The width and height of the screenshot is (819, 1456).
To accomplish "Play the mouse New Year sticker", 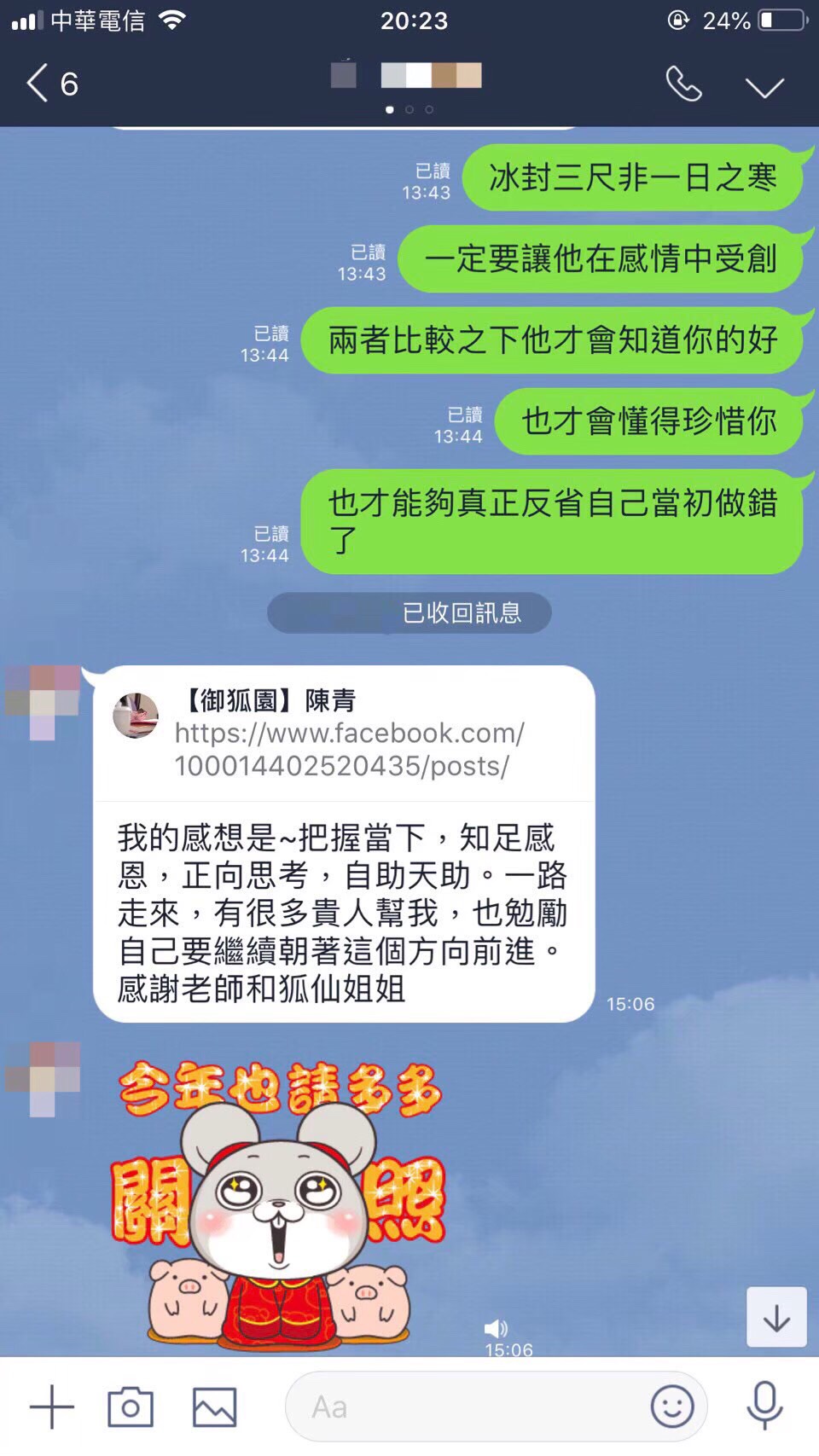I will coord(279,1203).
